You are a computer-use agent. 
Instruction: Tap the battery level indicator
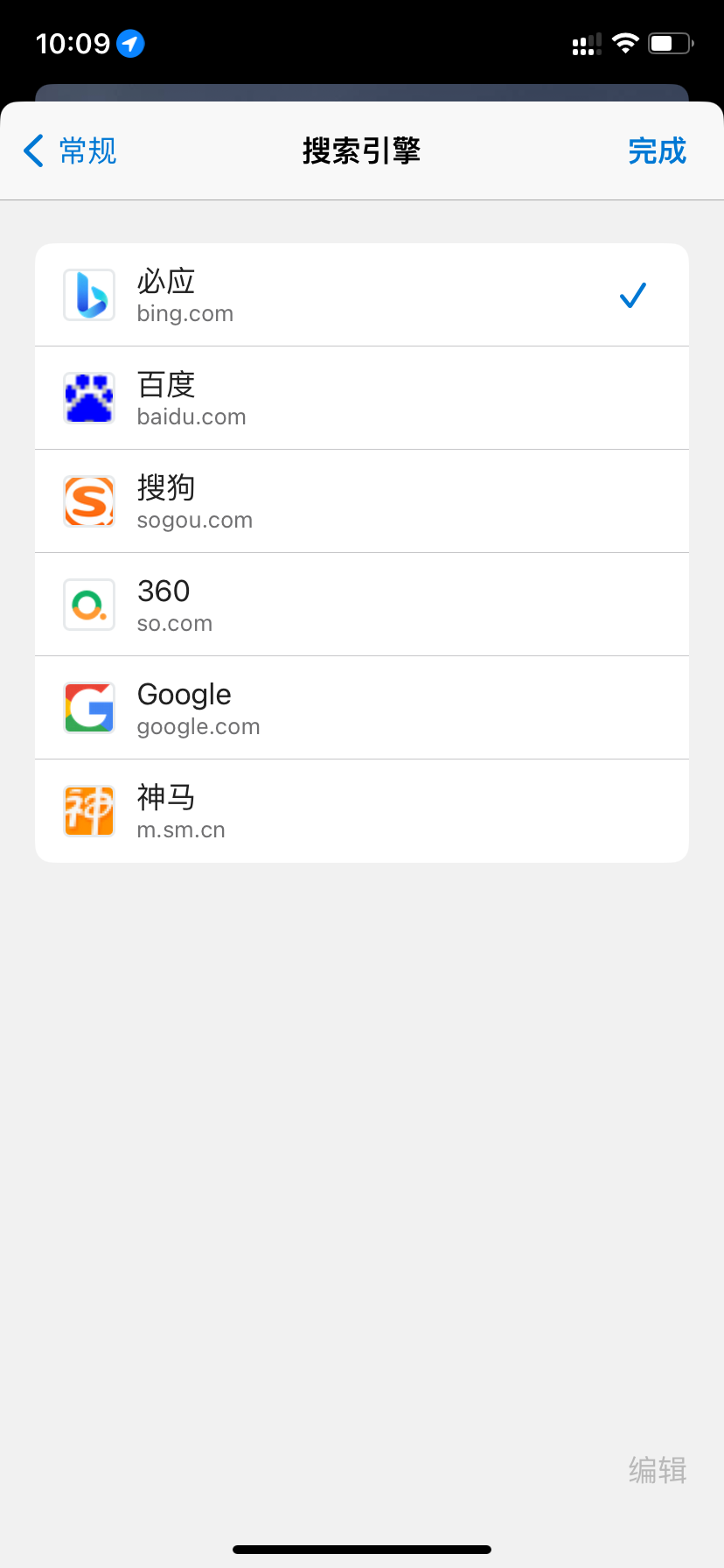[x=668, y=42]
